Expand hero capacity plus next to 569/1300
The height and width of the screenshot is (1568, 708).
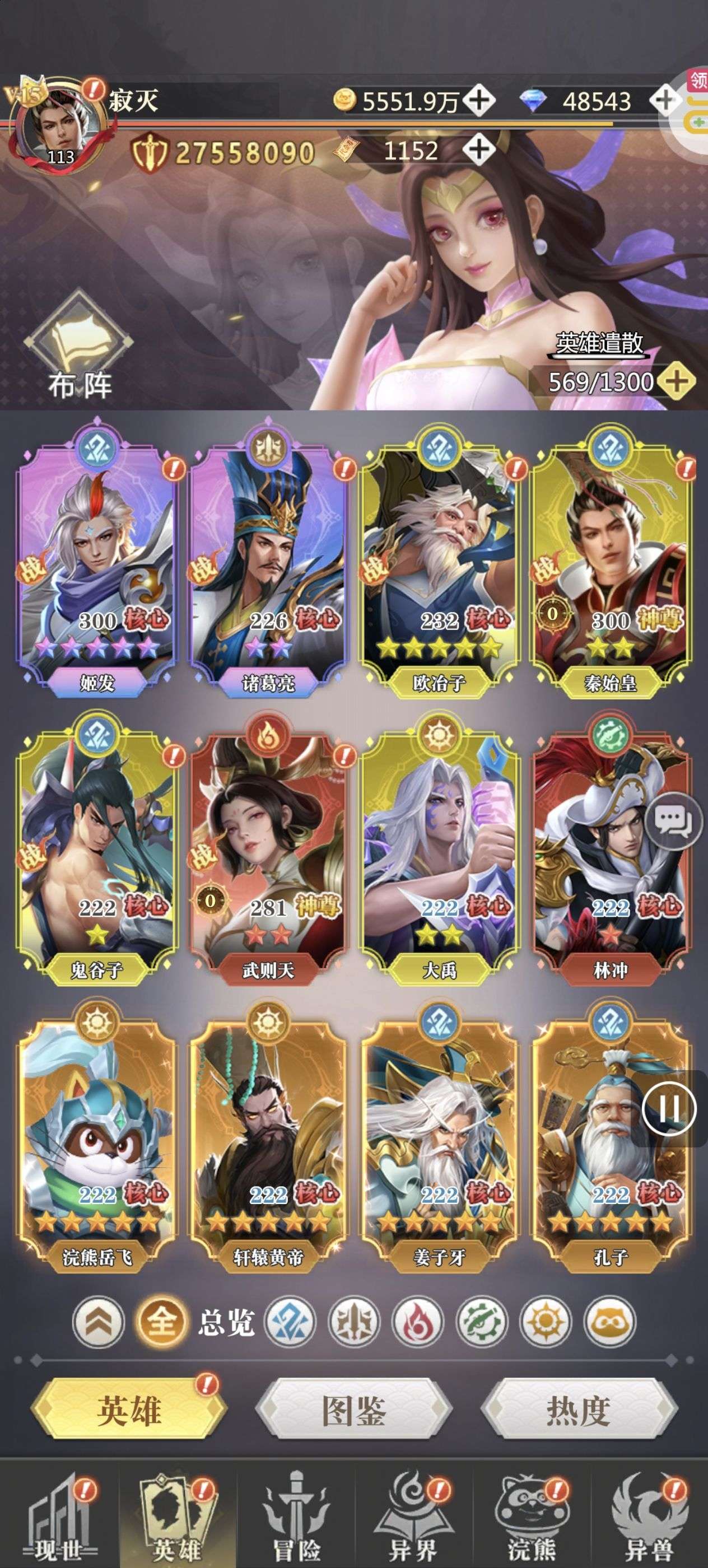(675, 381)
